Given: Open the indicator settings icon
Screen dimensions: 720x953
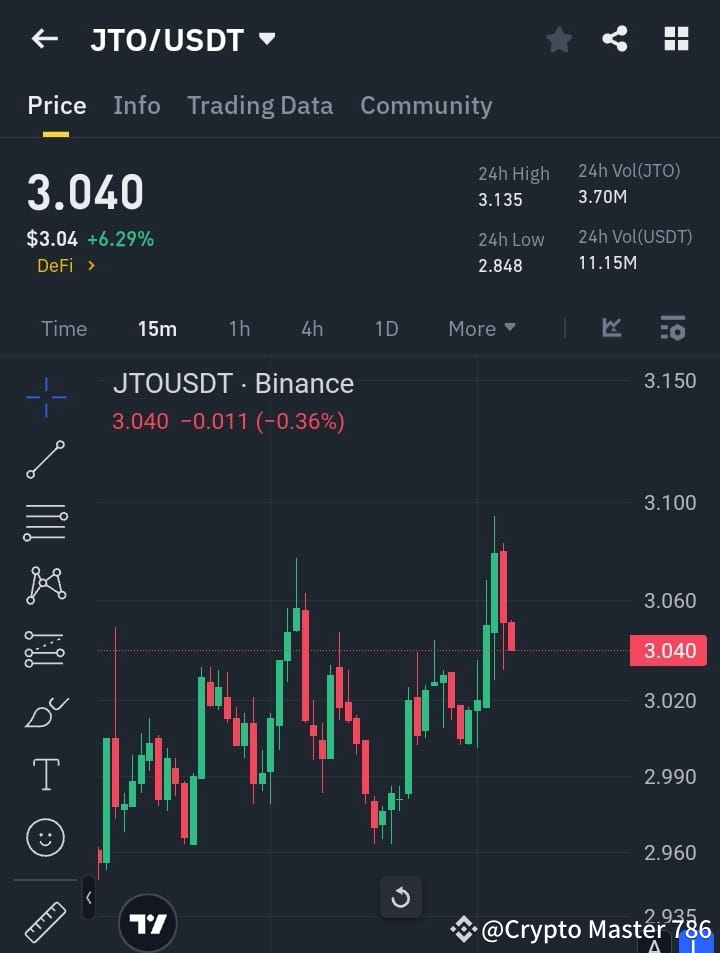Looking at the screenshot, I should click(672, 328).
